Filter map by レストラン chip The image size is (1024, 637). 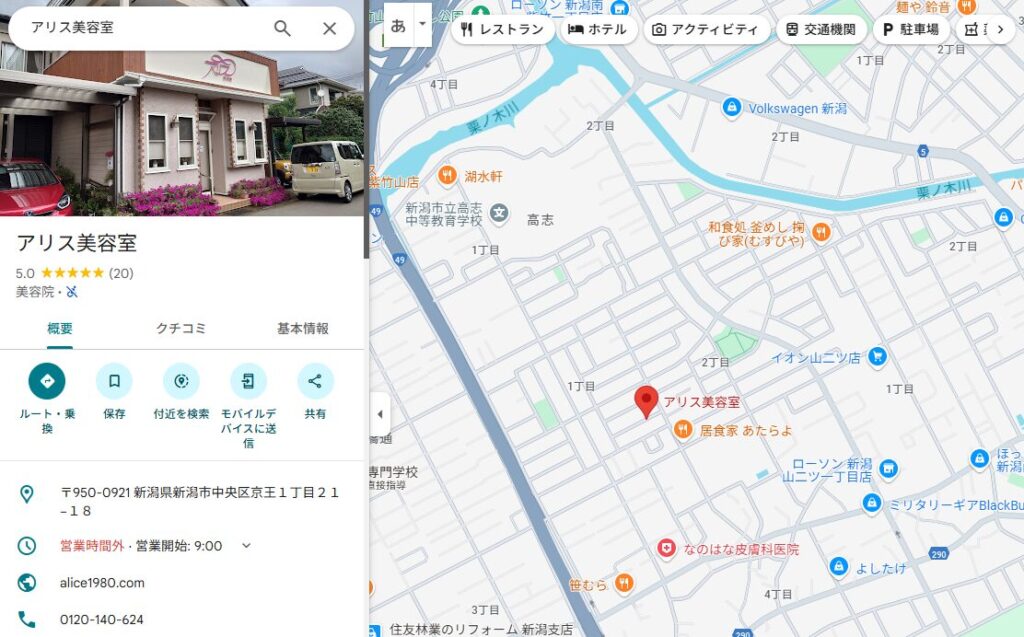pos(503,29)
